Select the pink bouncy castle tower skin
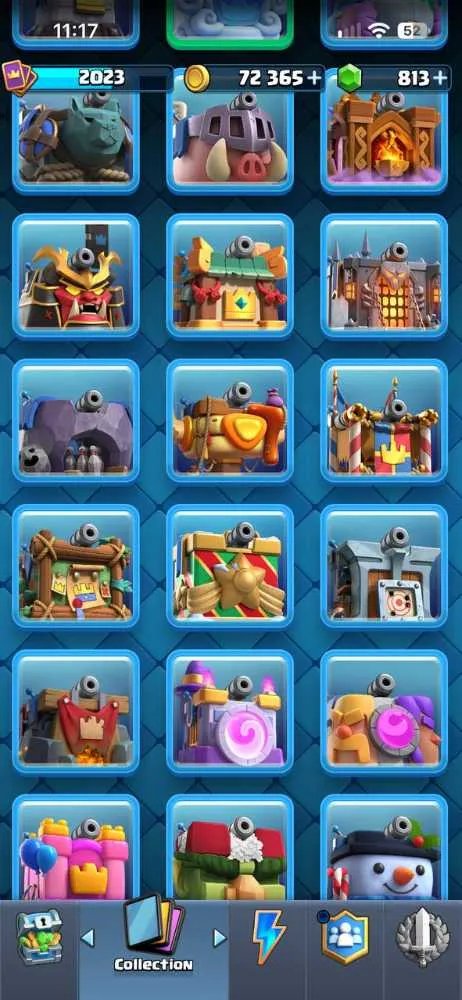This screenshot has height=1000, width=462. [75, 847]
